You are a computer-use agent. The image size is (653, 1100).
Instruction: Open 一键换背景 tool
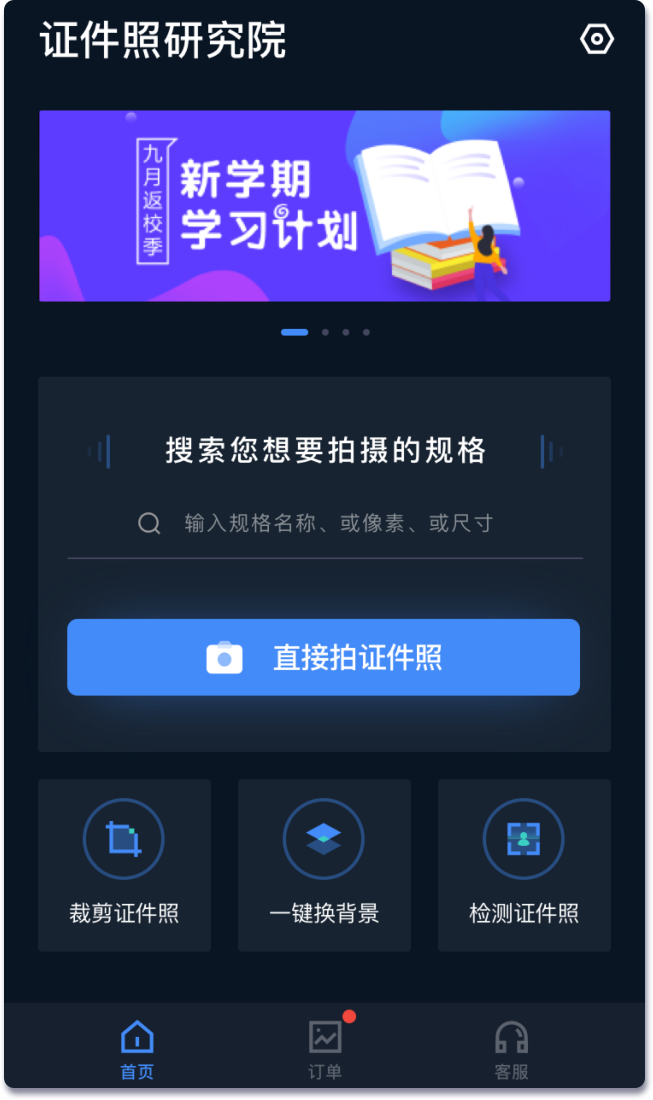tap(324, 865)
